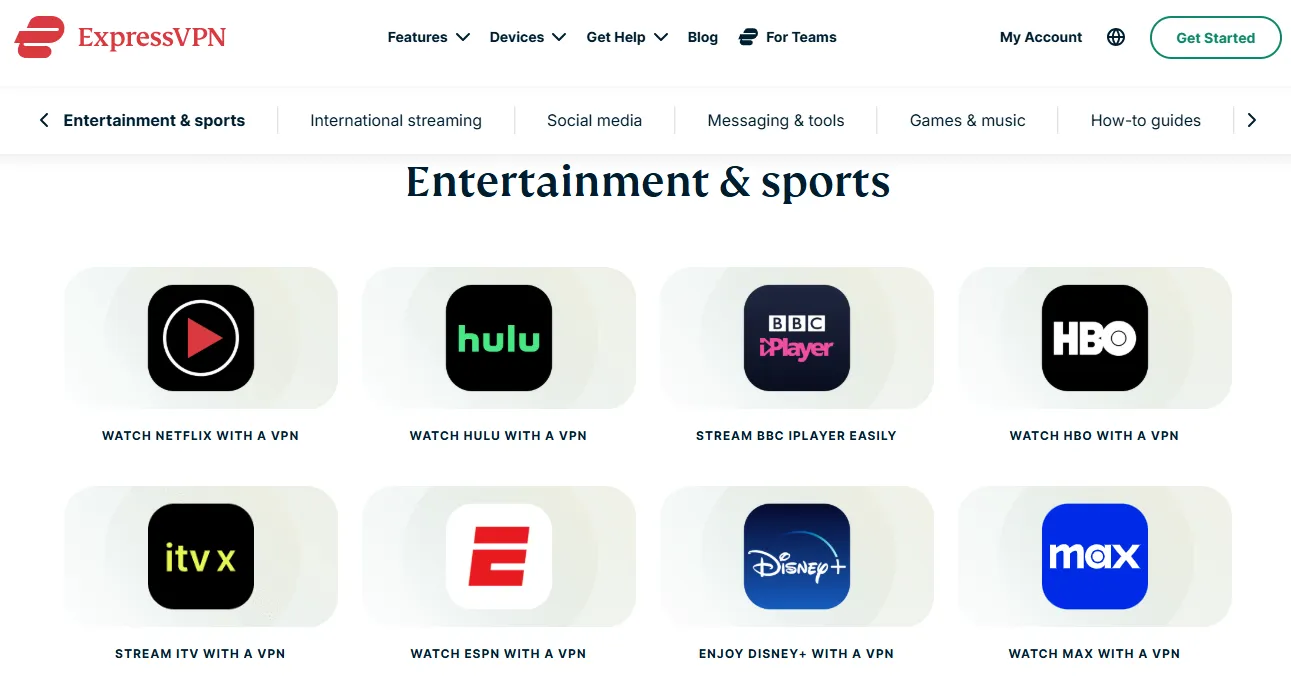Open the Hulu VPN card
Viewport: 1291px width, 678px height.
(498, 338)
